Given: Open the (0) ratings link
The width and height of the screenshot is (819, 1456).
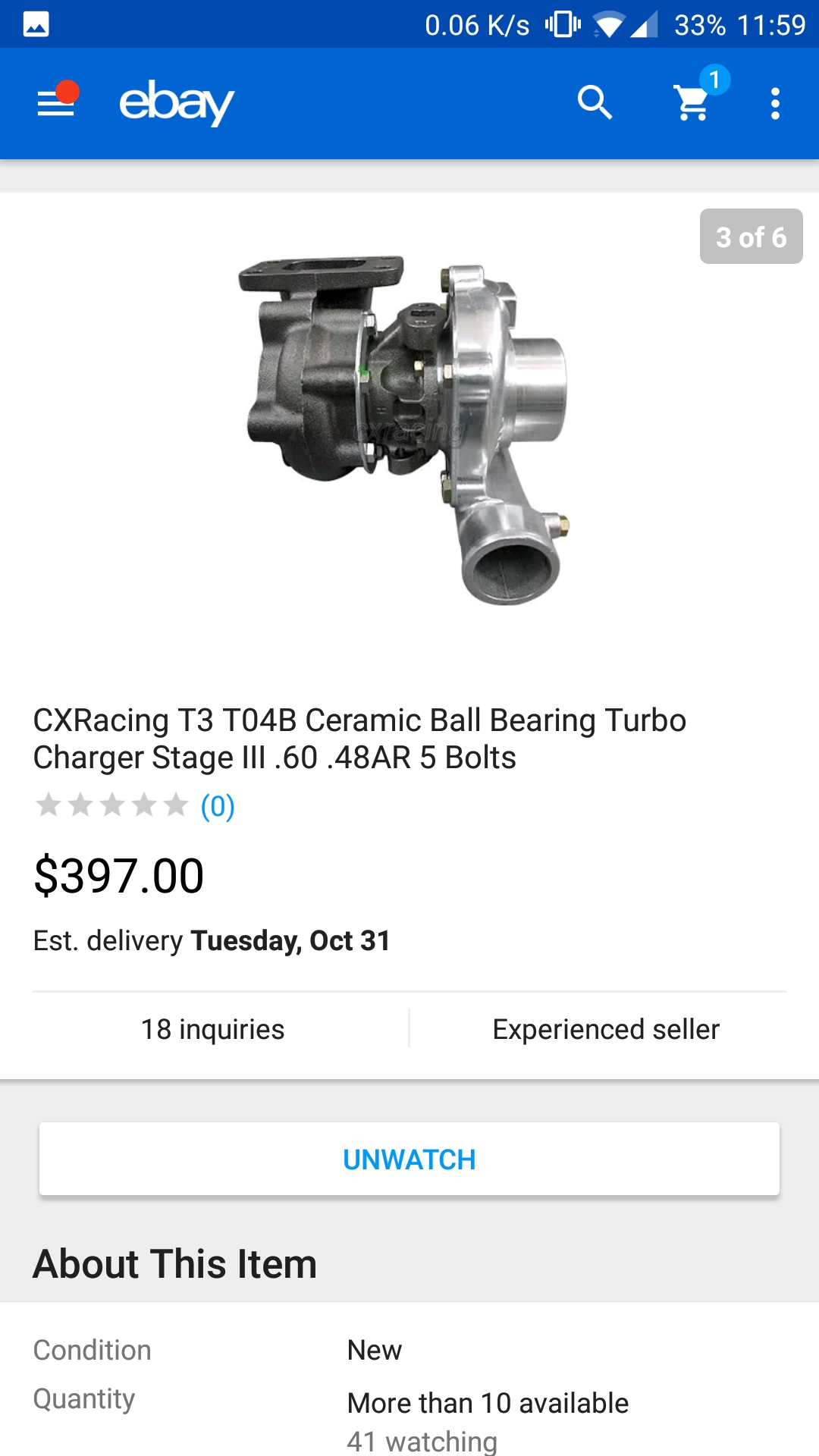Looking at the screenshot, I should pyautogui.click(x=218, y=806).
